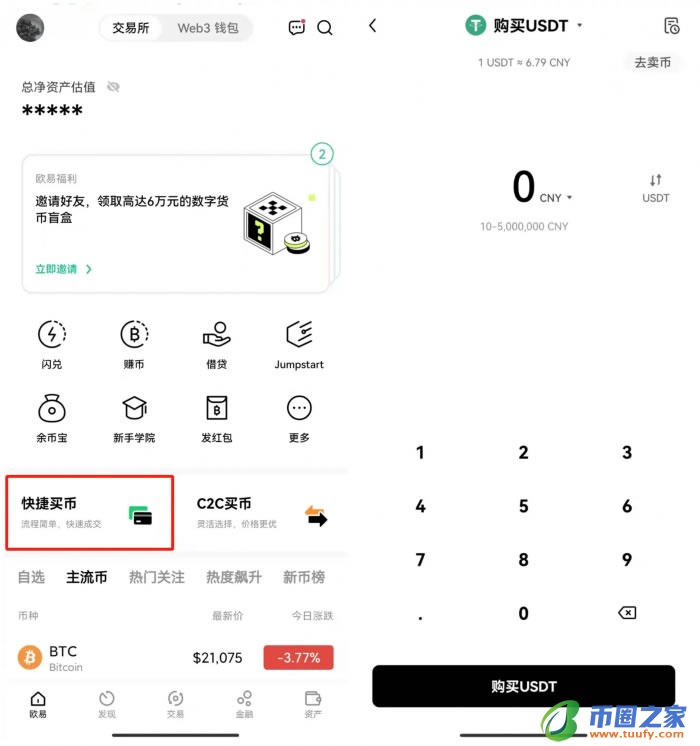Delete a digit with keypad backspace
The width and height of the screenshot is (700, 746).
(x=627, y=613)
